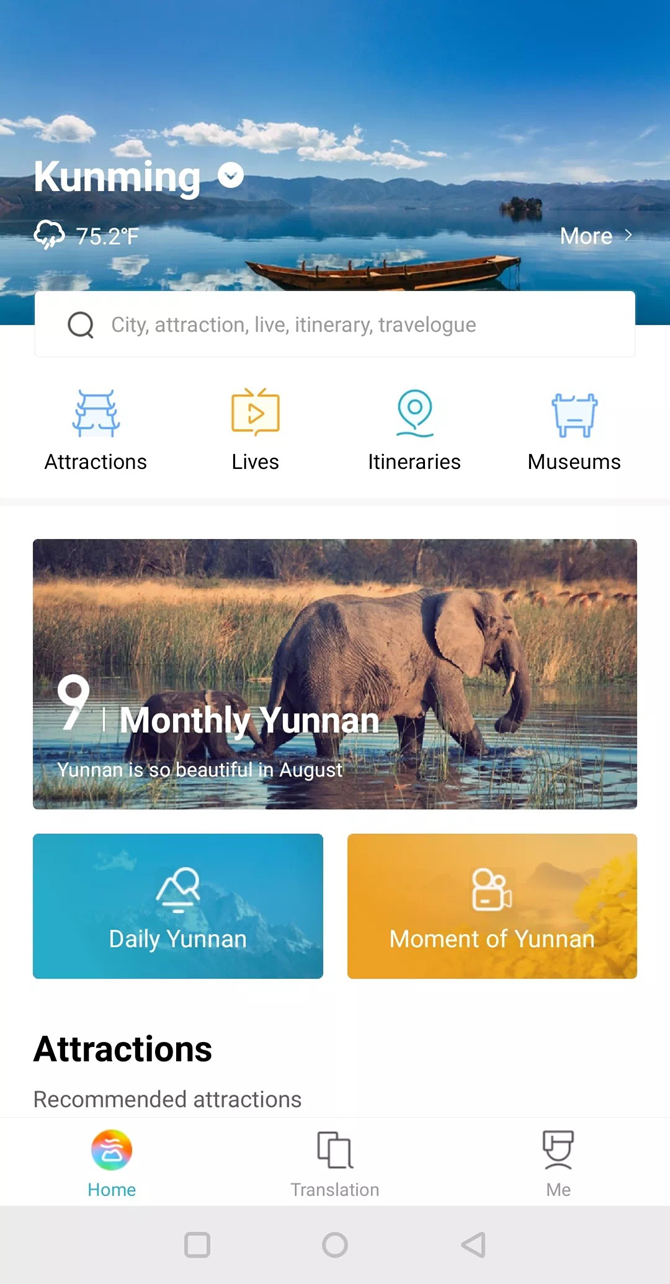Open the Moment of Yunnan card
Screen dimensions: 670x1284
pyautogui.click(x=492, y=906)
